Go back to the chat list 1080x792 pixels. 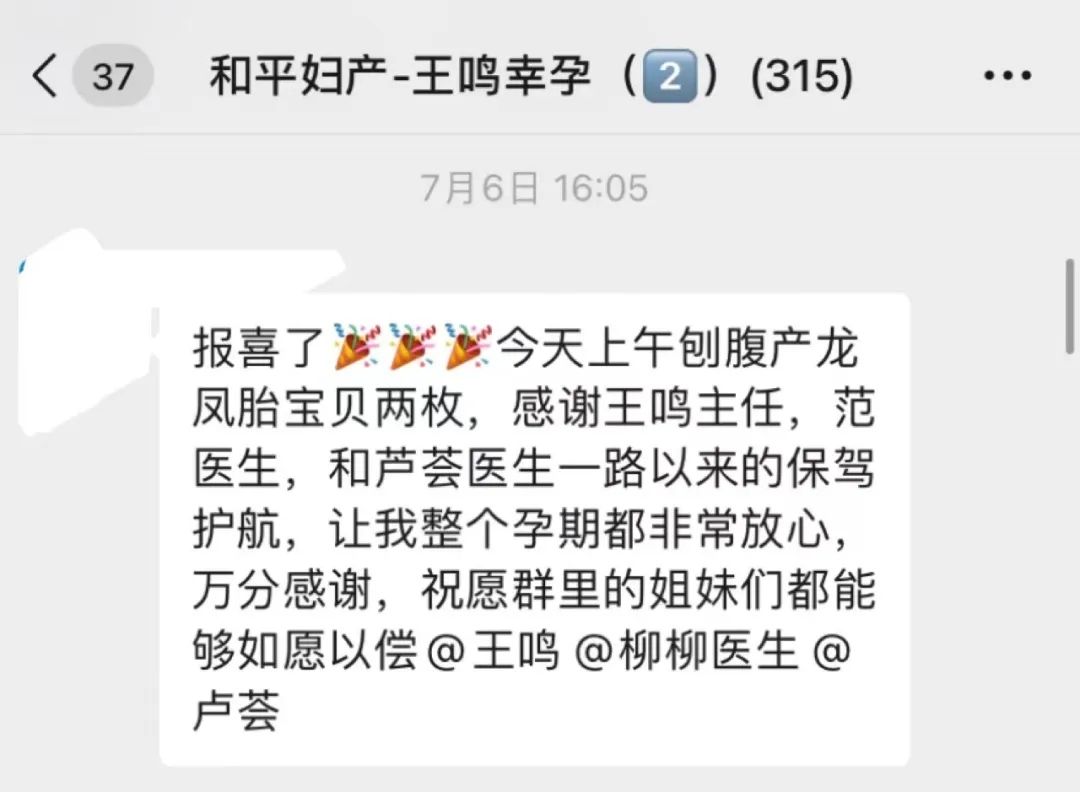click(46, 77)
